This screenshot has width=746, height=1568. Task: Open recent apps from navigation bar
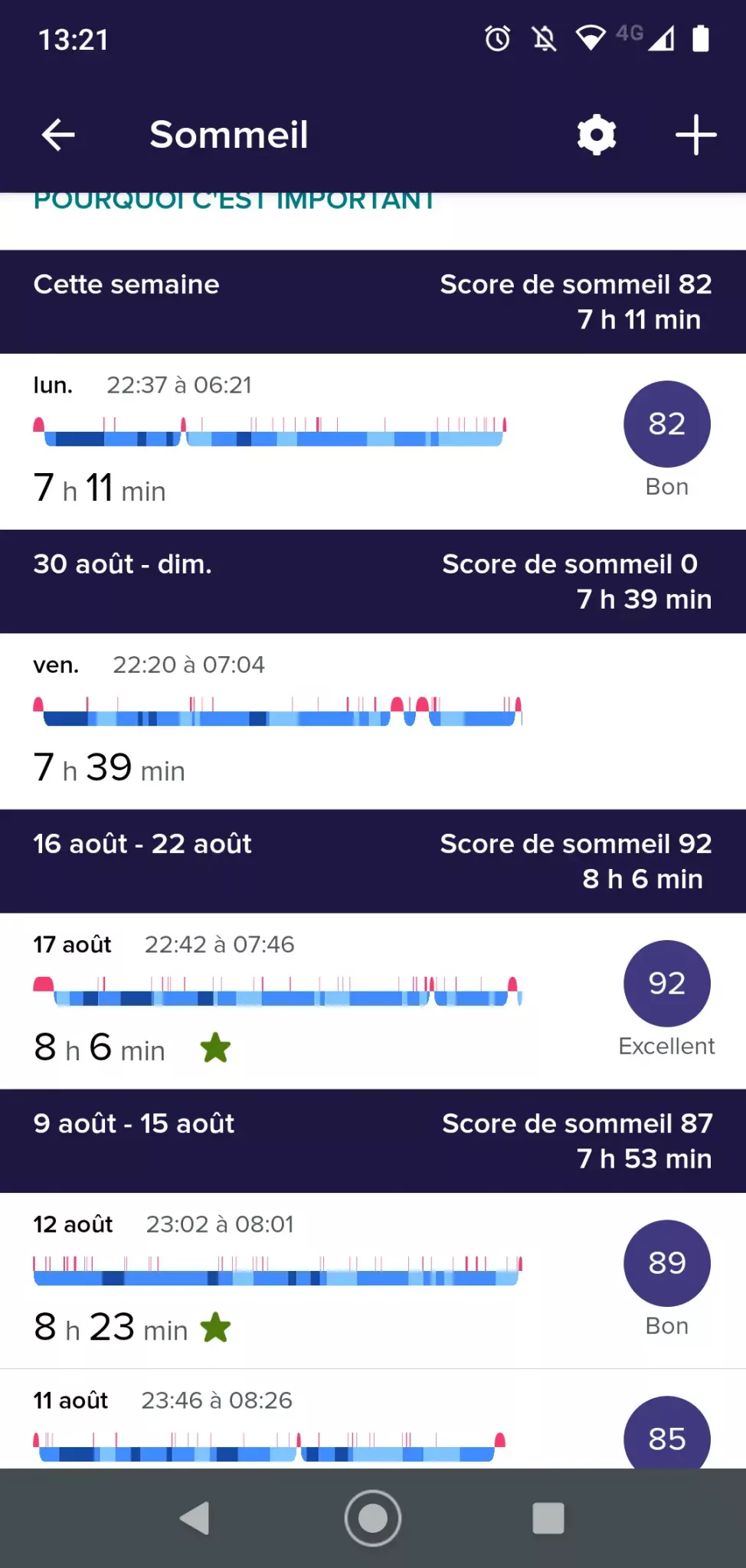pos(548,1517)
